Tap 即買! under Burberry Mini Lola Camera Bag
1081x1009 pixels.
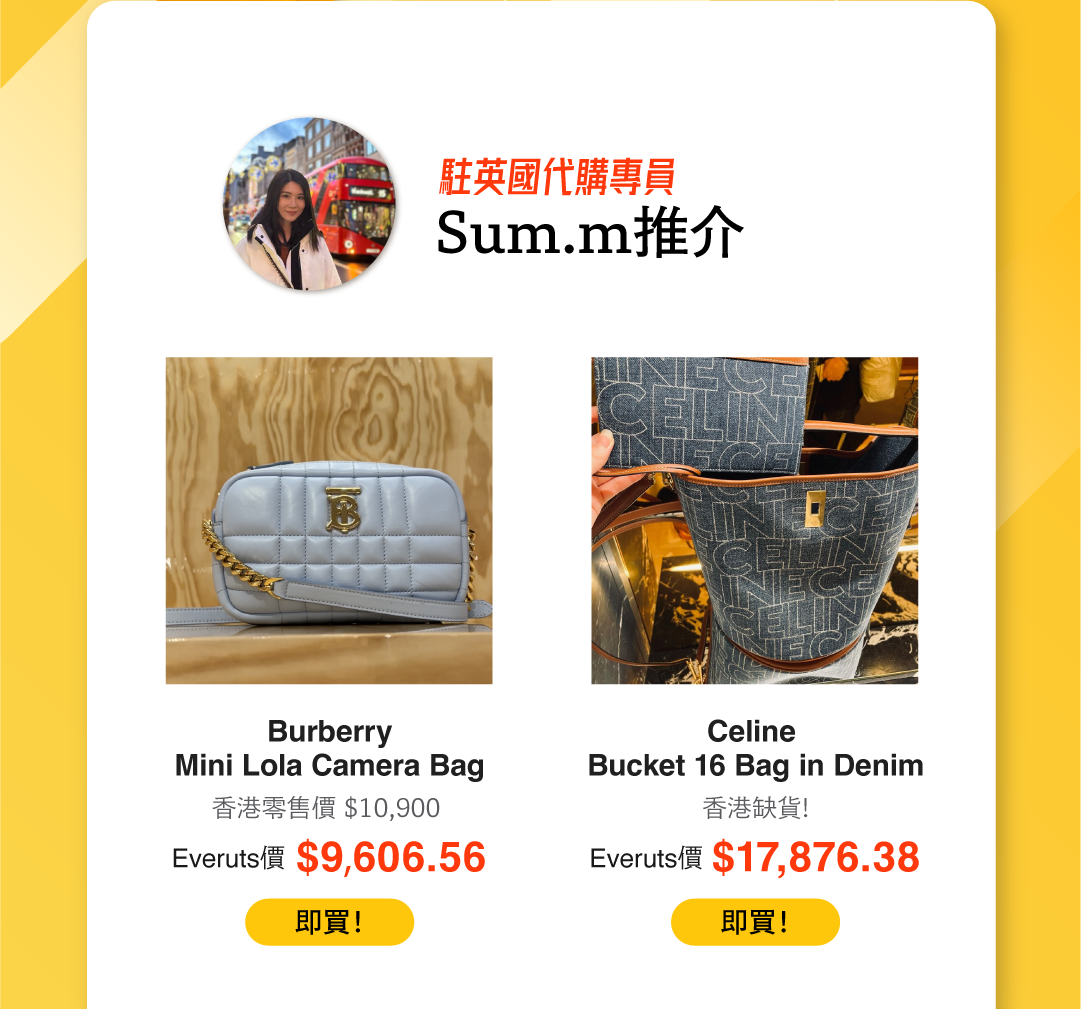pyautogui.click(x=329, y=922)
